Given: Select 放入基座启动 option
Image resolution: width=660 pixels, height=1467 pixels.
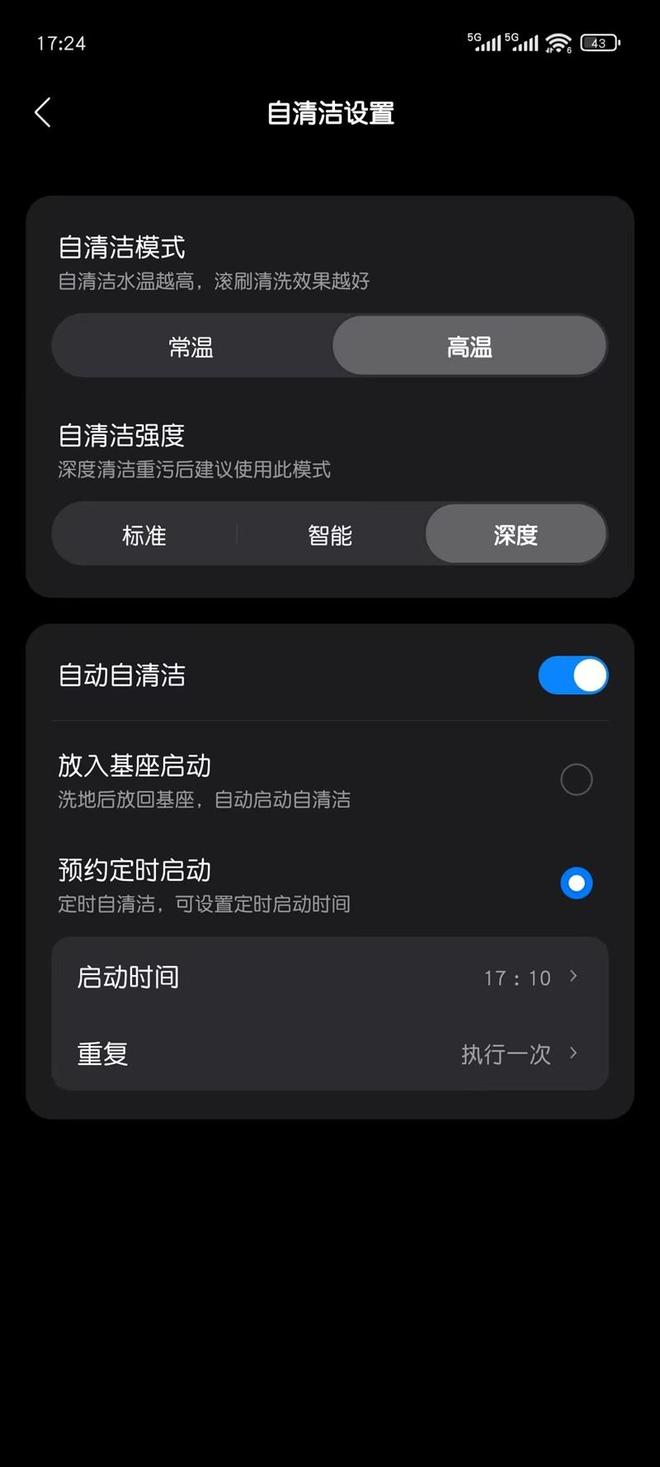Looking at the screenshot, I should tap(576, 780).
